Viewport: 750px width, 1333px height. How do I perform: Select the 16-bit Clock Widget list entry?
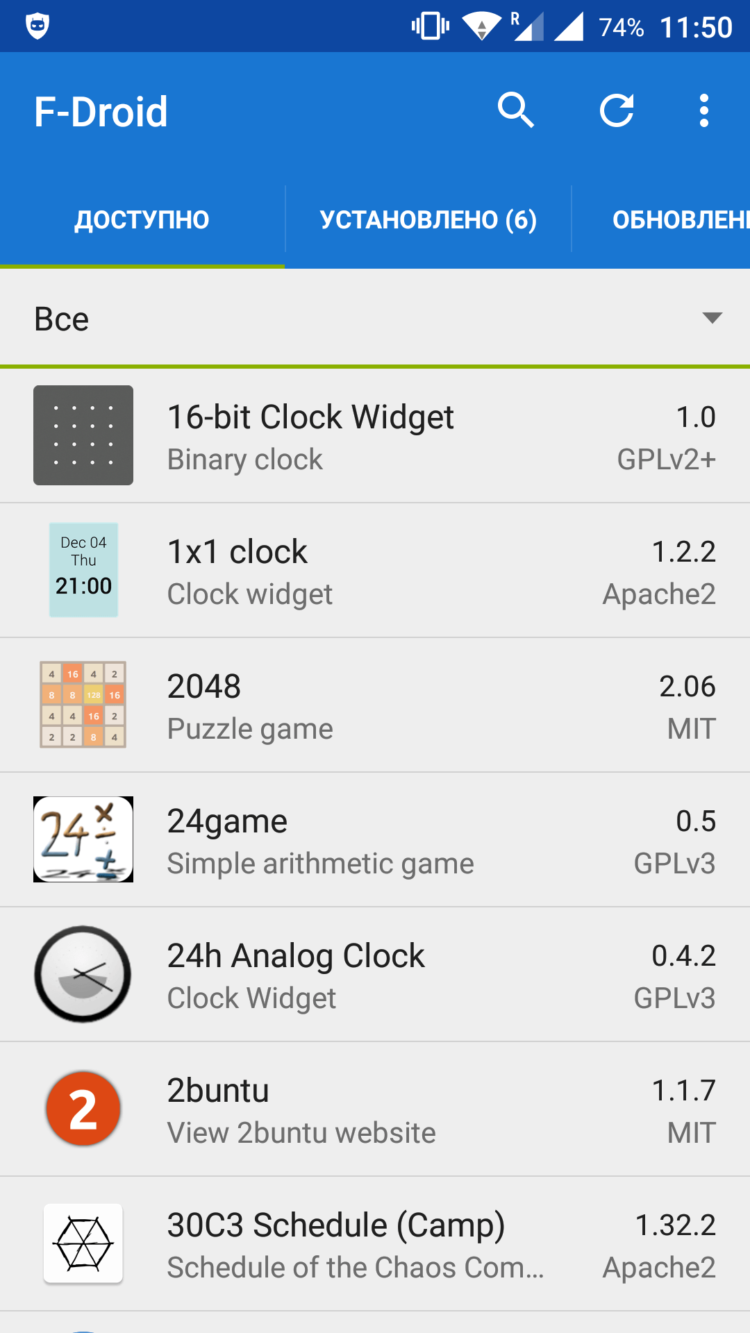pos(375,435)
